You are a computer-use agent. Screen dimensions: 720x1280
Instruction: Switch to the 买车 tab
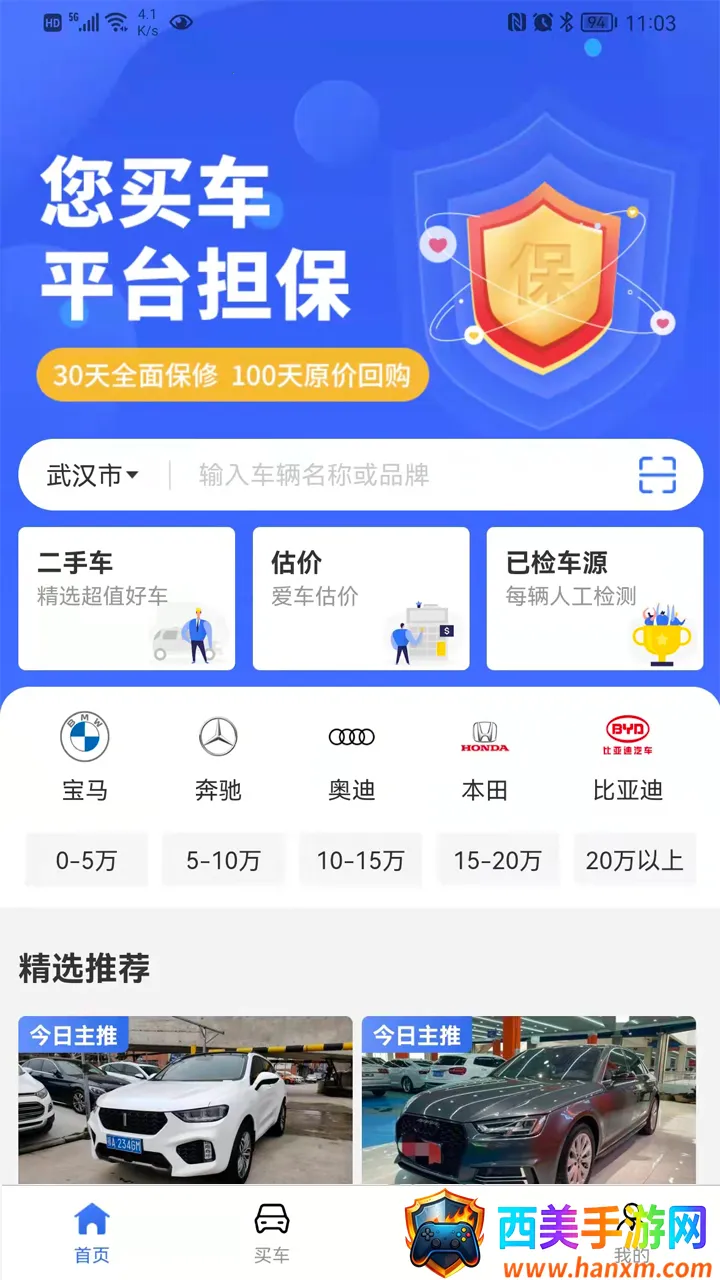[x=271, y=1233]
